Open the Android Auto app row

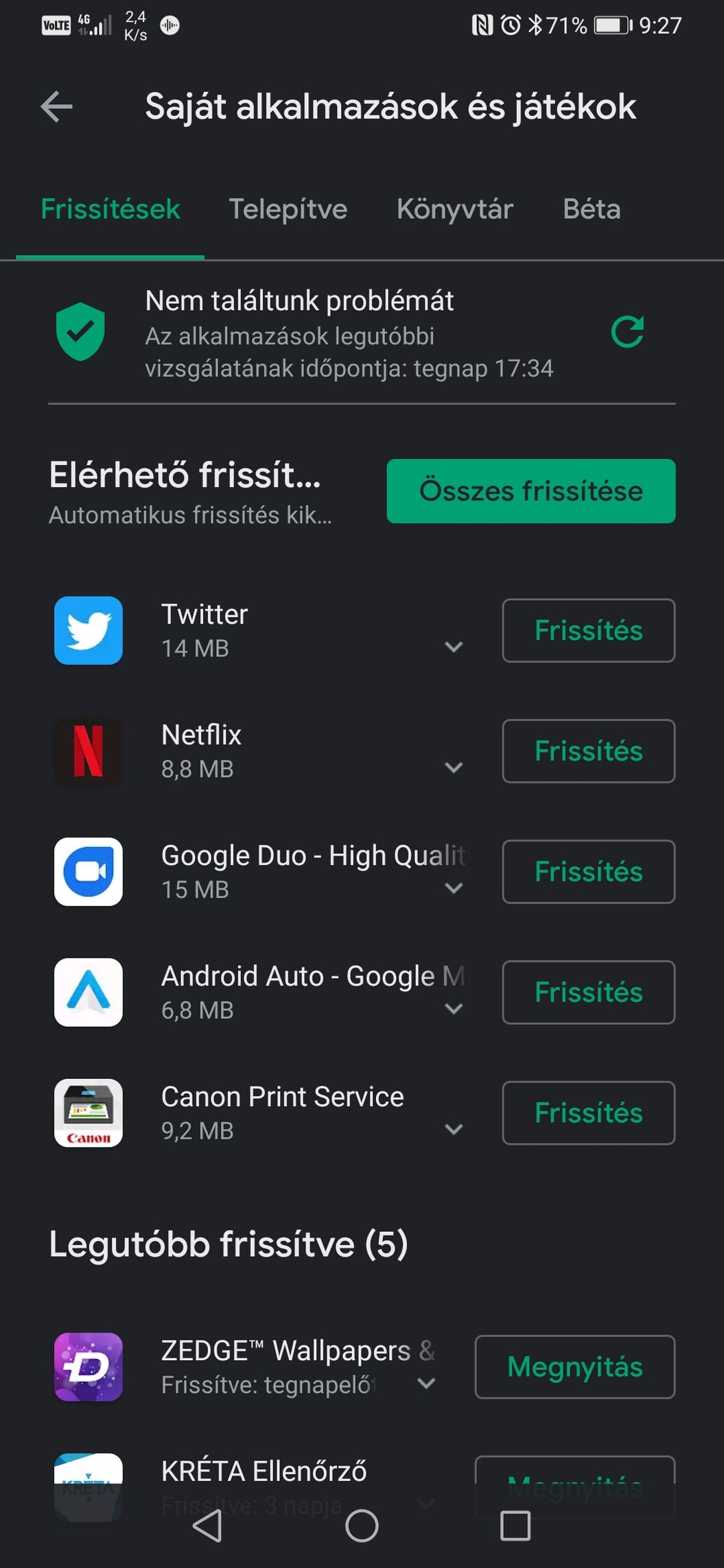coord(261,993)
